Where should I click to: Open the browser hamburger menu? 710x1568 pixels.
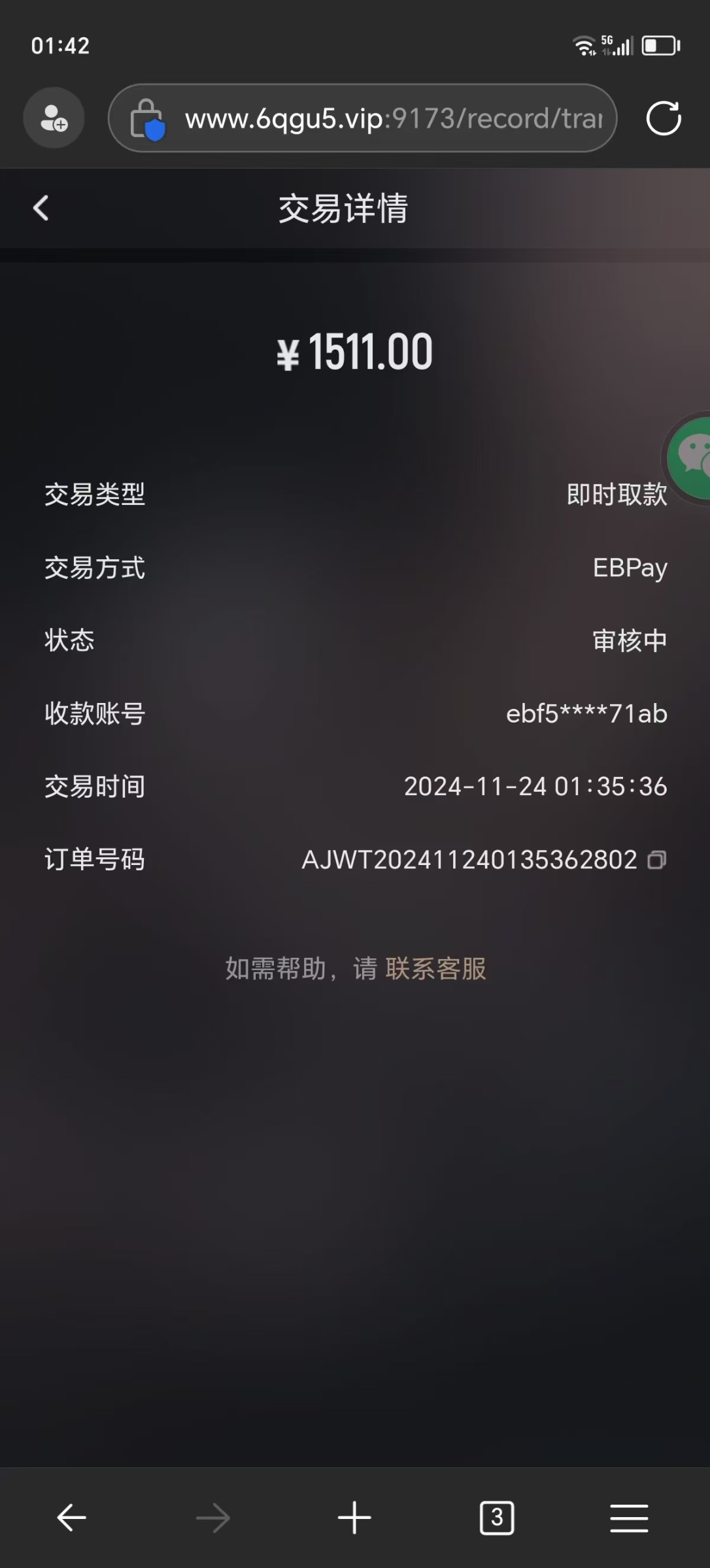[x=629, y=1517]
